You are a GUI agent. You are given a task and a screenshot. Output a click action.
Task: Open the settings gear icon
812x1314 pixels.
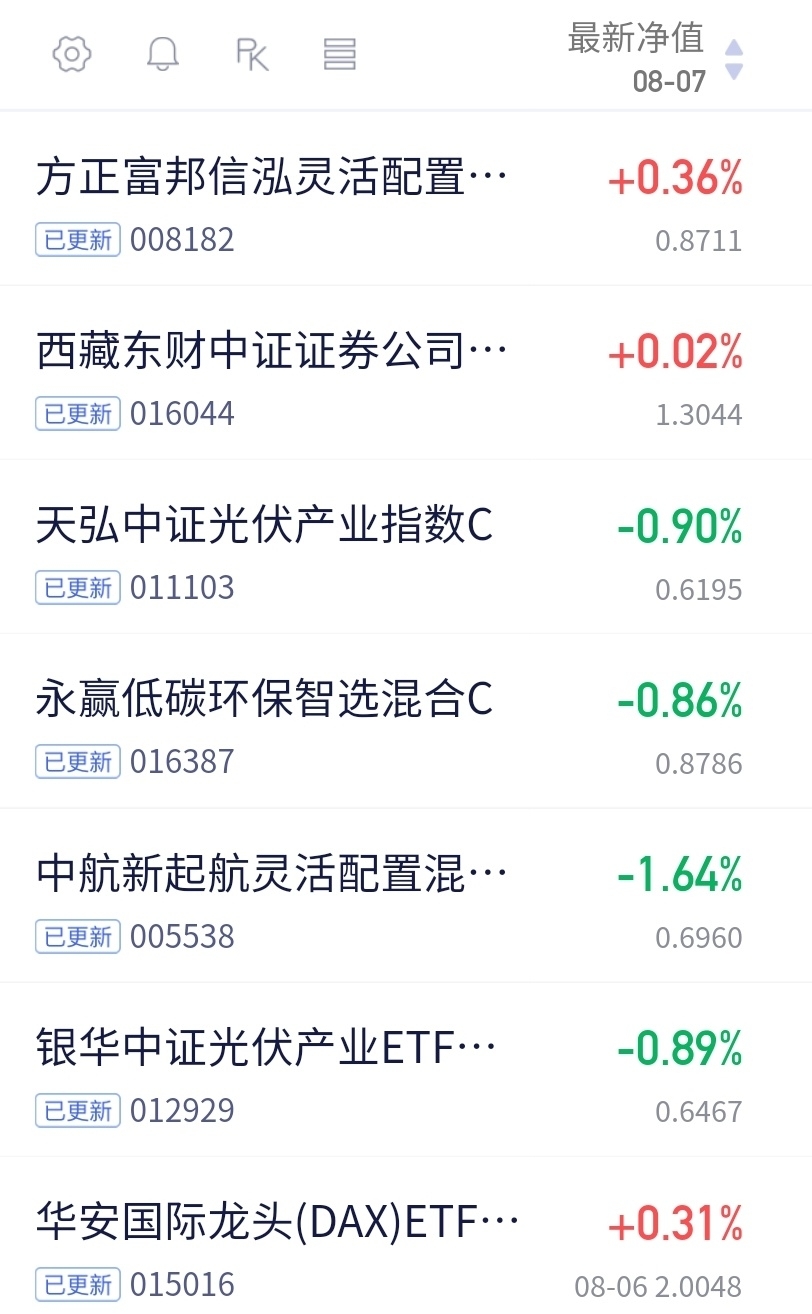[x=72, y=54]
